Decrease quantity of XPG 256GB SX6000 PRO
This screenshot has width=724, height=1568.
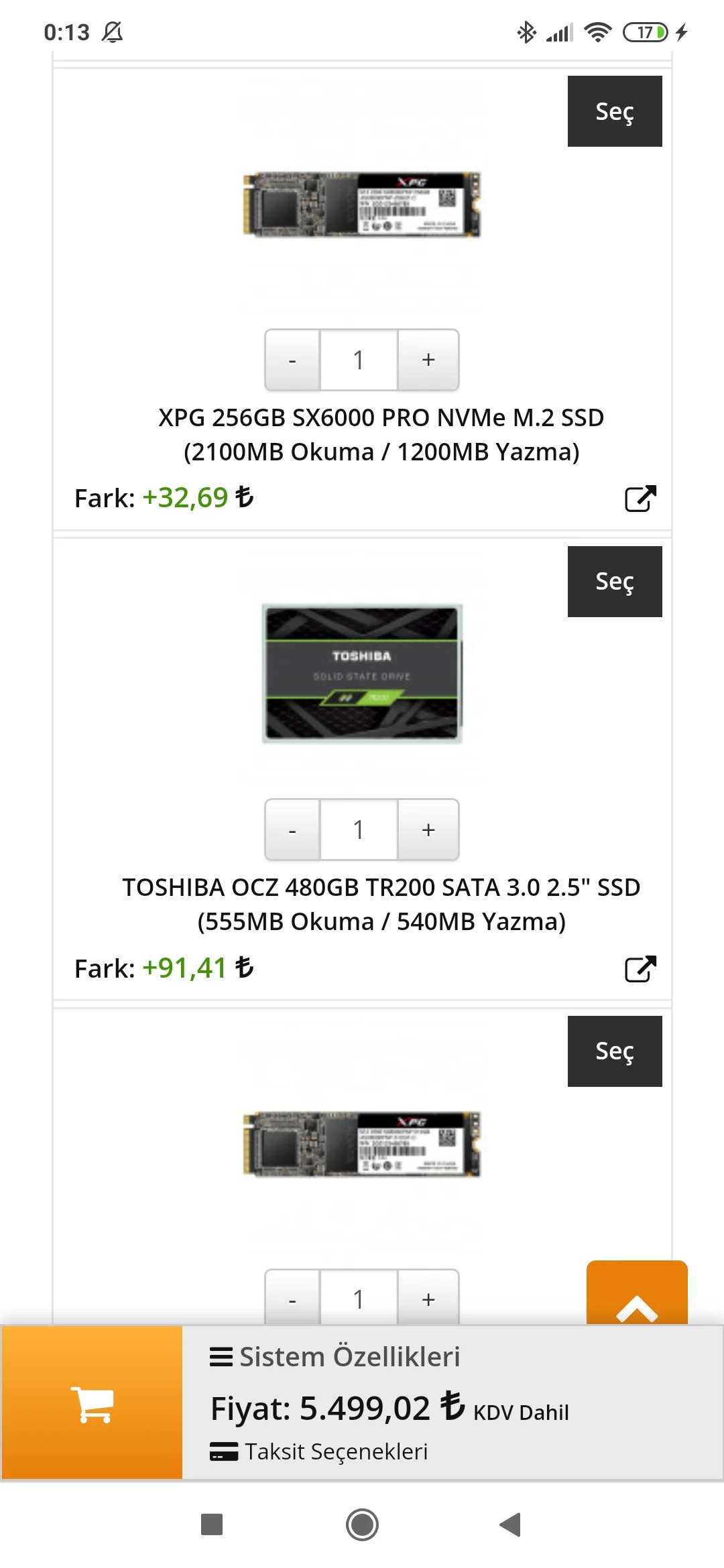tap(292, 360)
